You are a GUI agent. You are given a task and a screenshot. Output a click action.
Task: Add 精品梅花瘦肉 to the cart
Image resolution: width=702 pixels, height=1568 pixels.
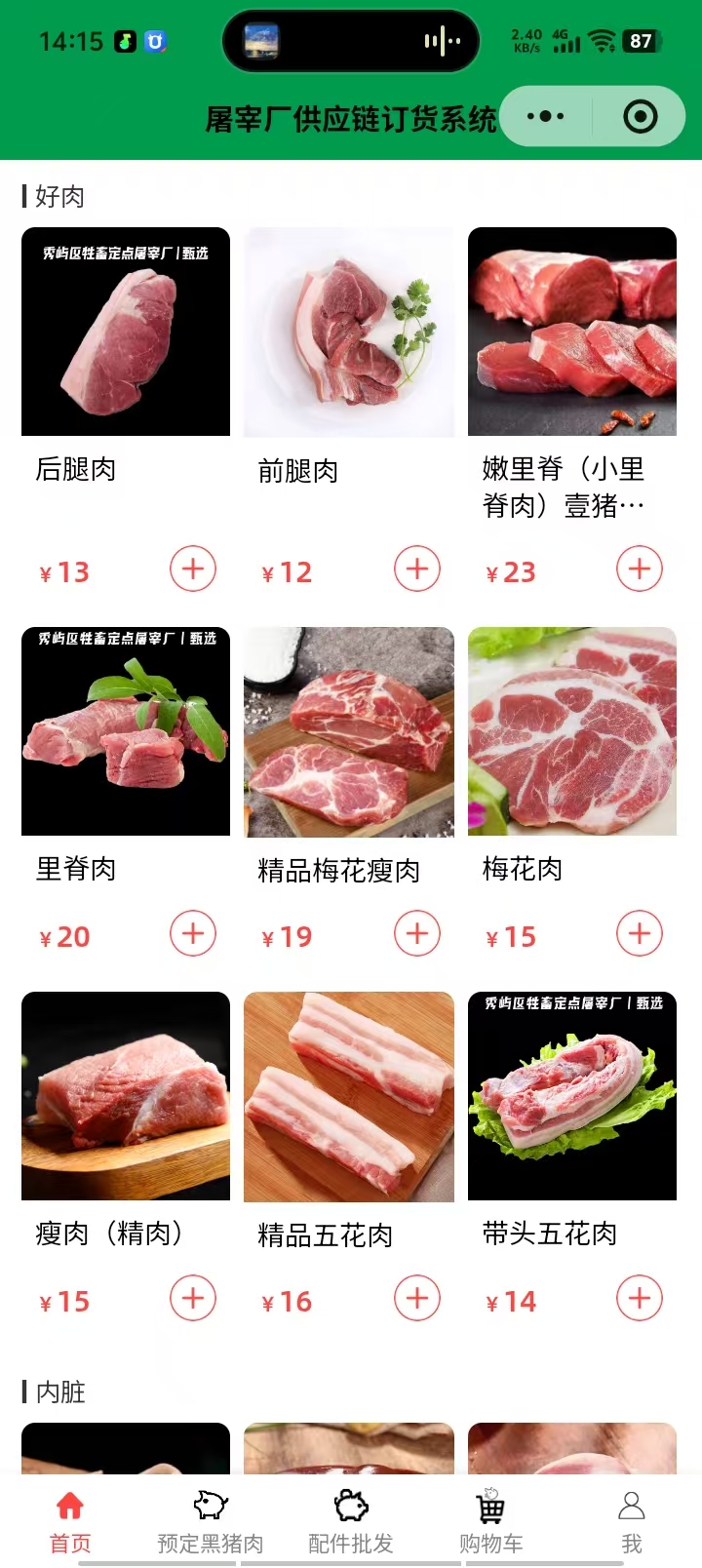(417, 933)
